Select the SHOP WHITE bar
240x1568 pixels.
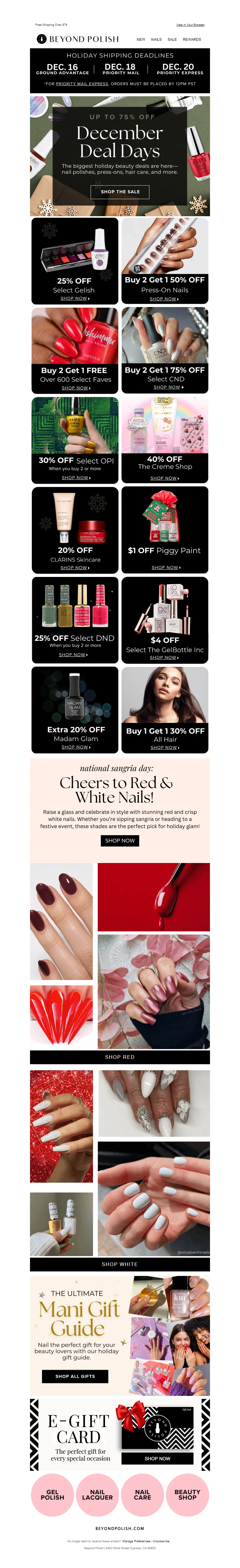[119, 1264]
